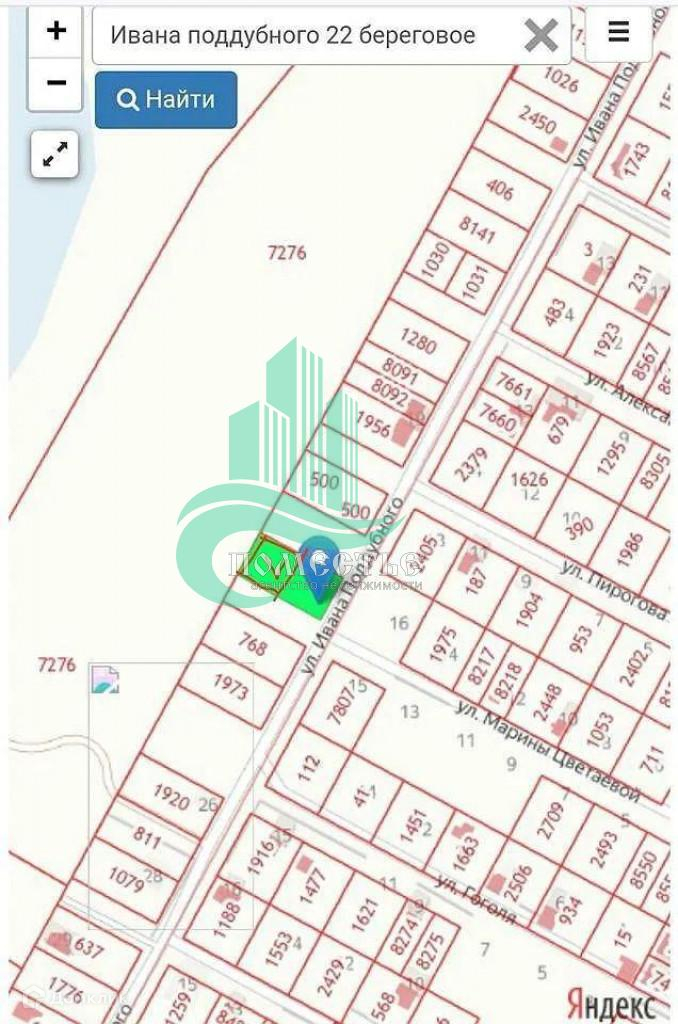Edit the address search field
The width and height of the screenshot is (678, 1024).
click(300, 36)
